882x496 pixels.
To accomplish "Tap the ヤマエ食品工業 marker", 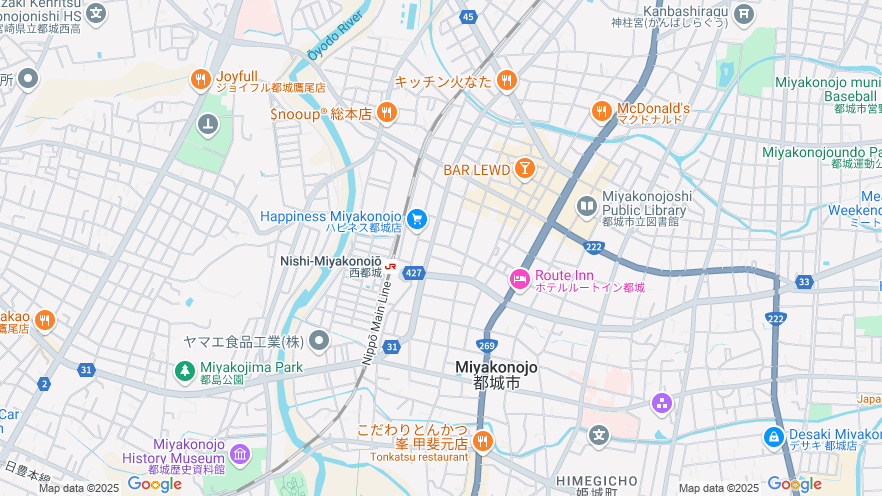I will pos(319,342).
